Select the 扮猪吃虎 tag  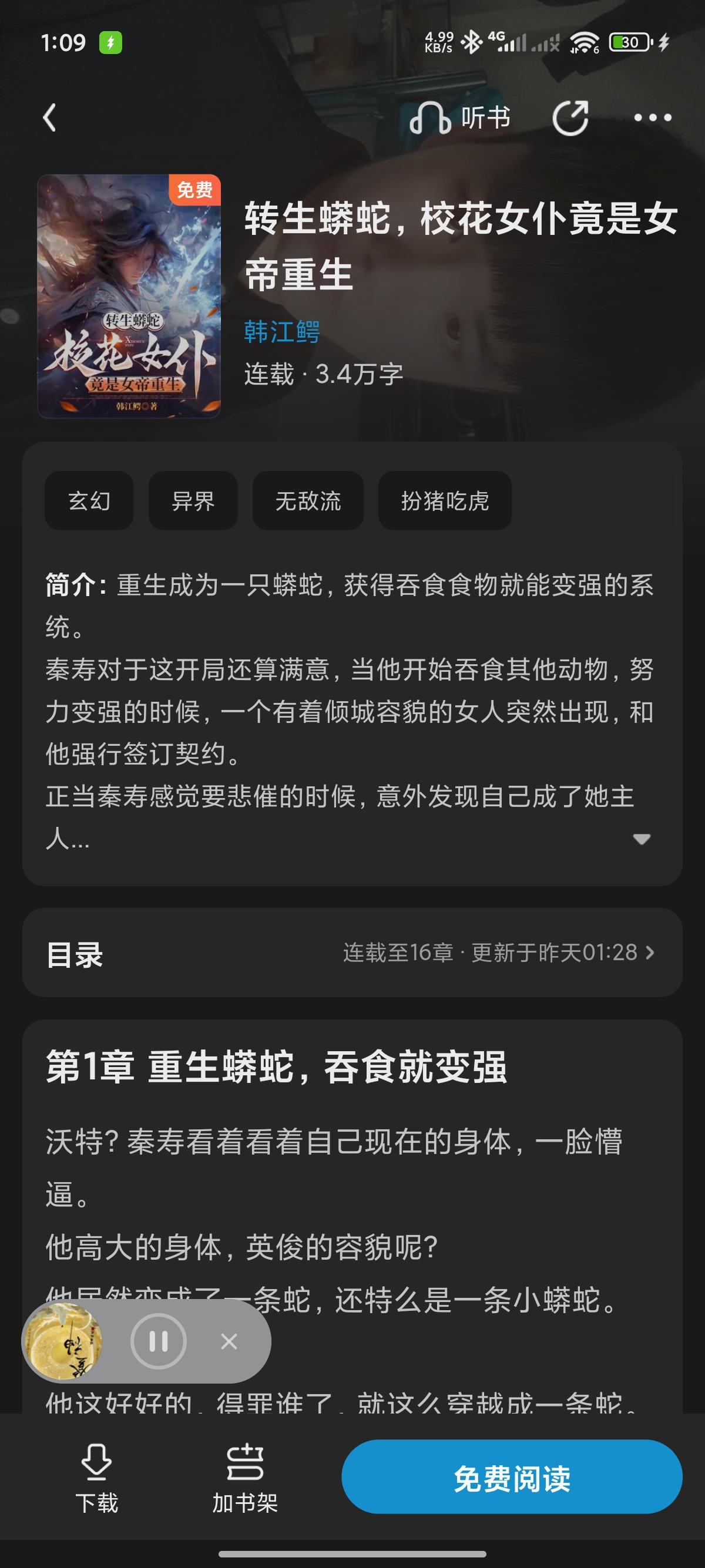pyautogui.click(x=444, y=501)
